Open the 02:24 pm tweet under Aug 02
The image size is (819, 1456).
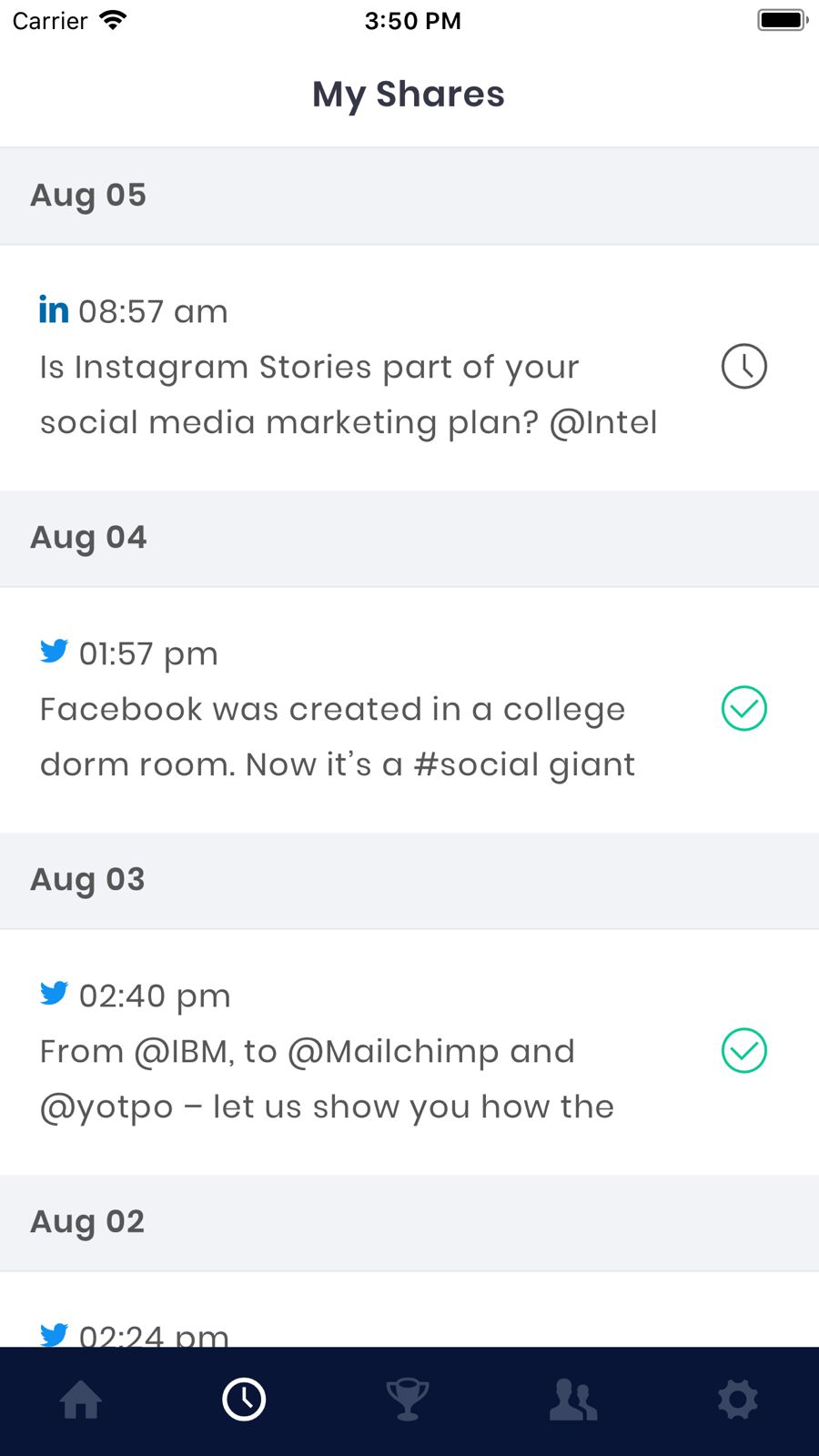409,1309
